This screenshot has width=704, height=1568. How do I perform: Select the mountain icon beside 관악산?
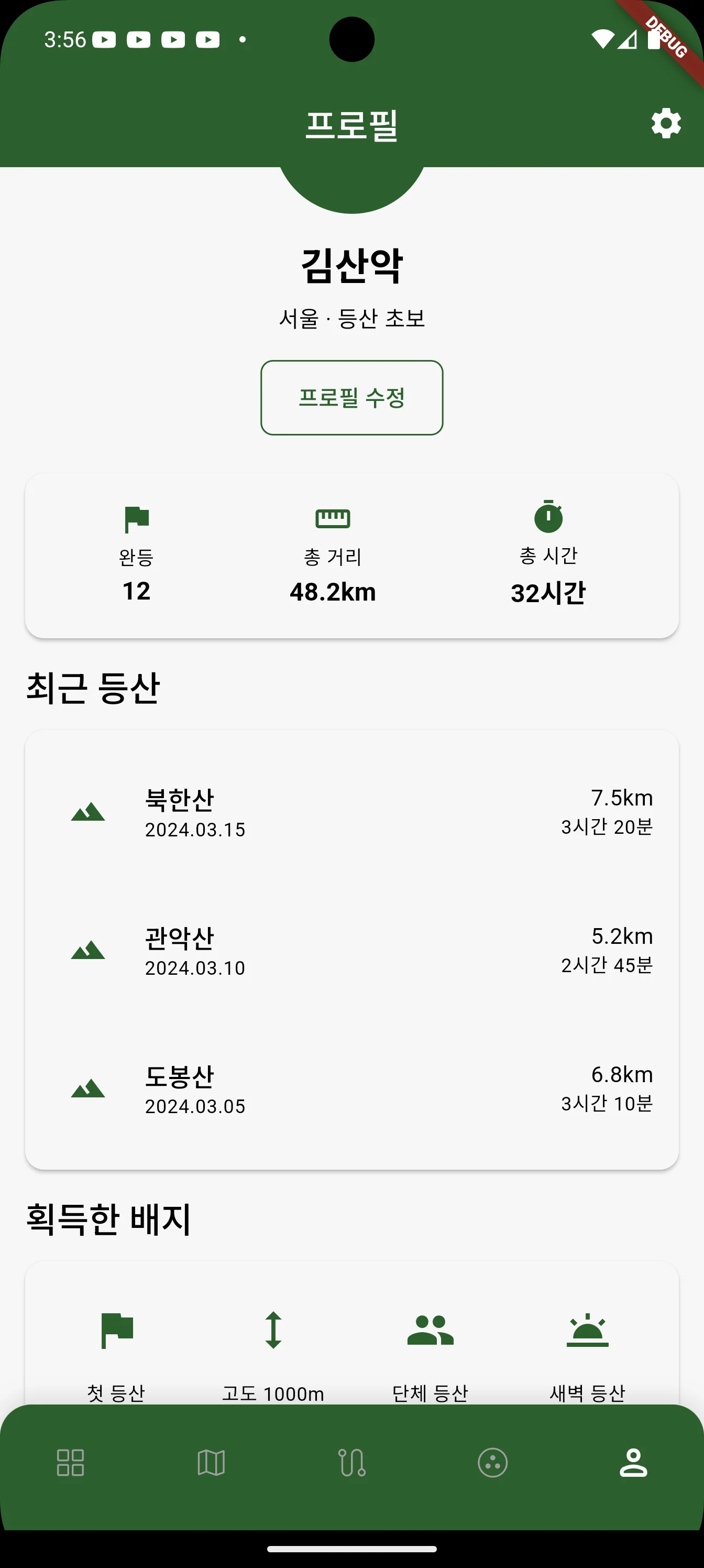tap(87, 951)
